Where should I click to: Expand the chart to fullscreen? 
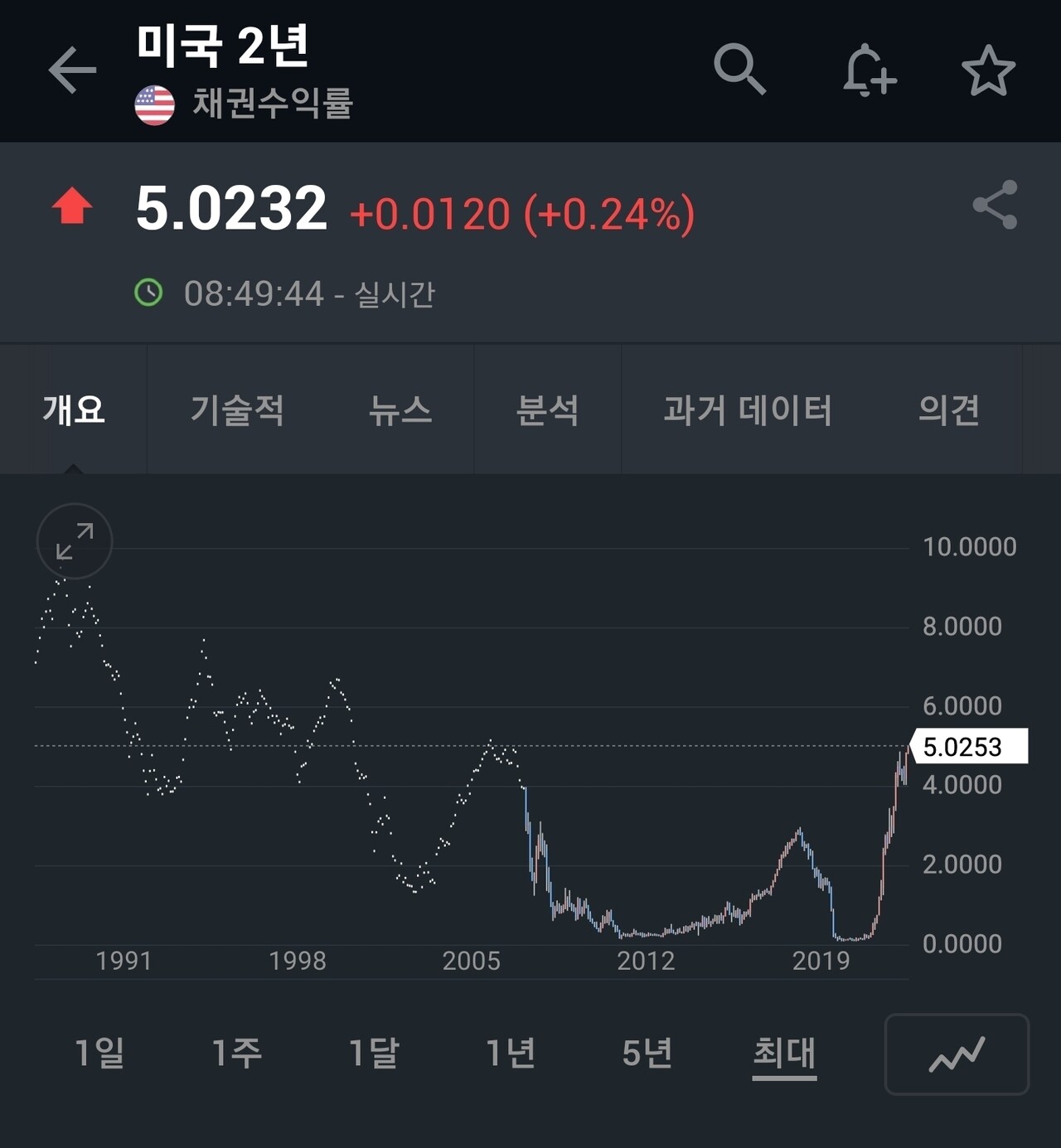(73, 541)
